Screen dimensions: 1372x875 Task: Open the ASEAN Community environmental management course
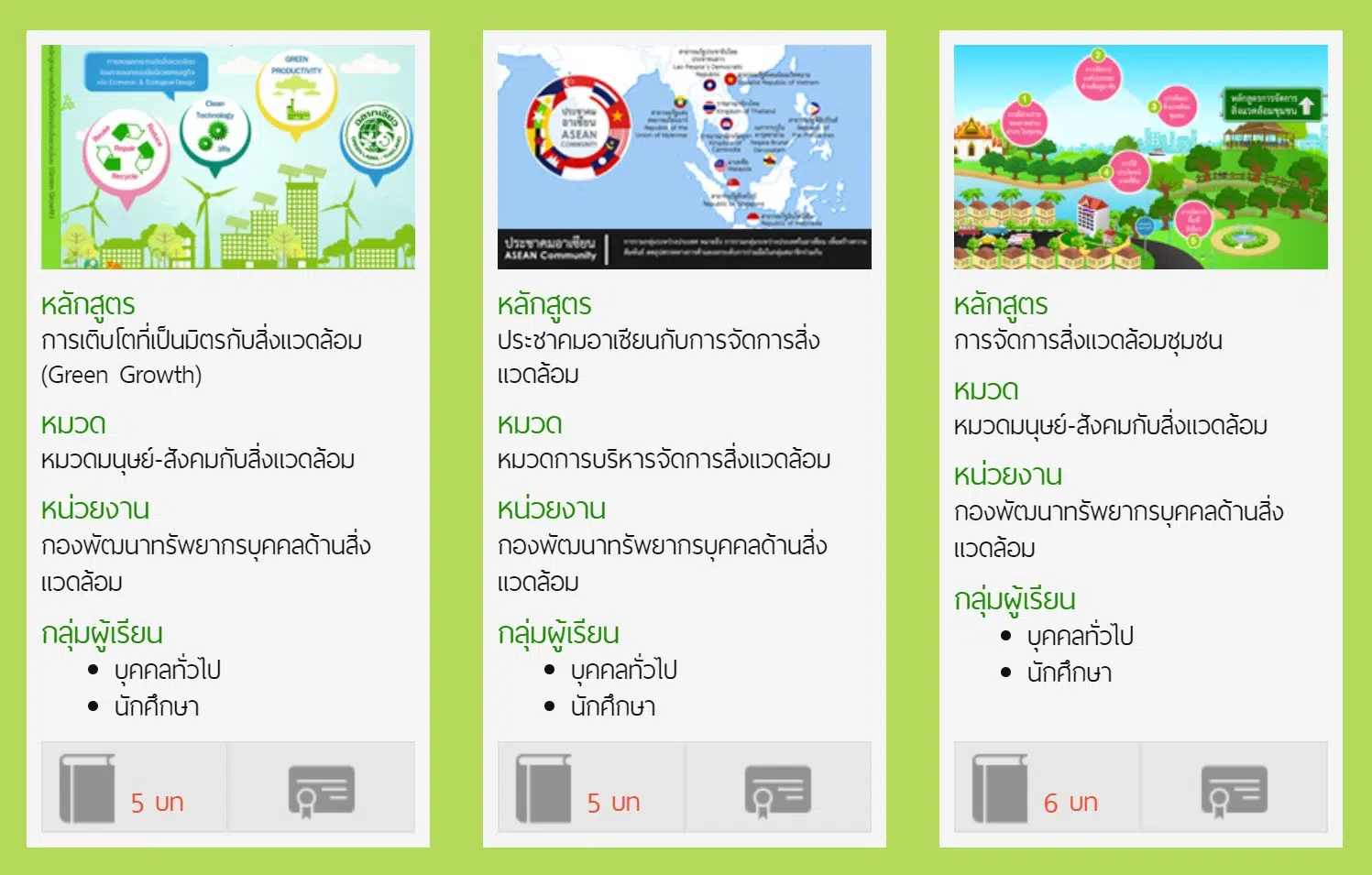tap(684, 158)
